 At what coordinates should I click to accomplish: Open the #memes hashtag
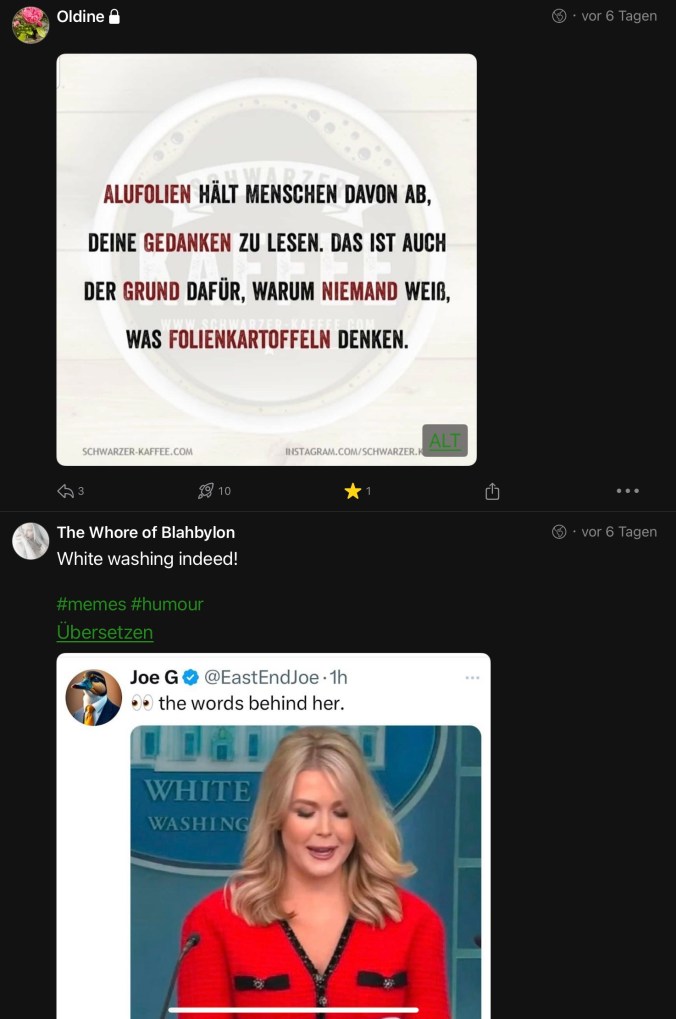click(x=91, y=604)
